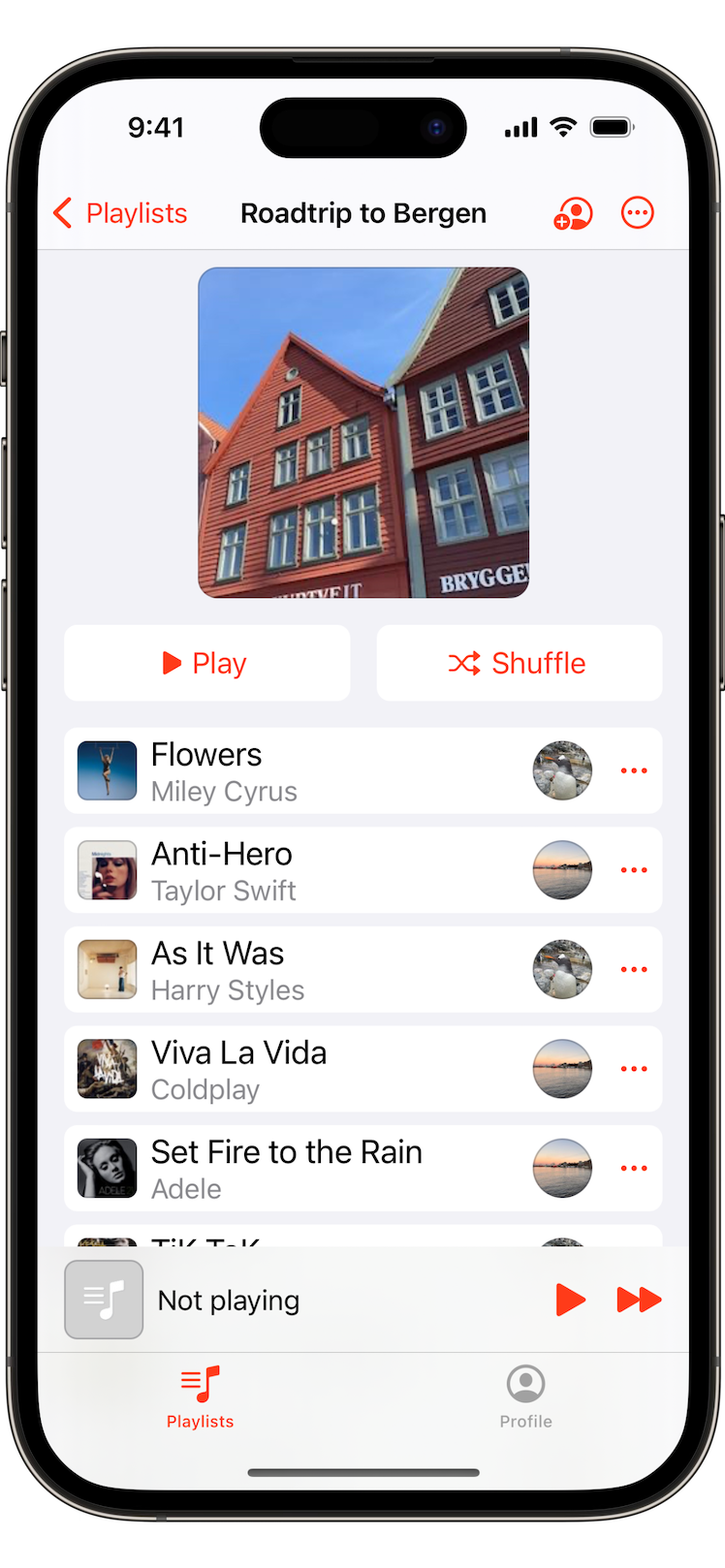The width and height of the screenshot is (725, 1568).
Task: Open more options for Viva La Vida
Action: (x=634, y=1069)
